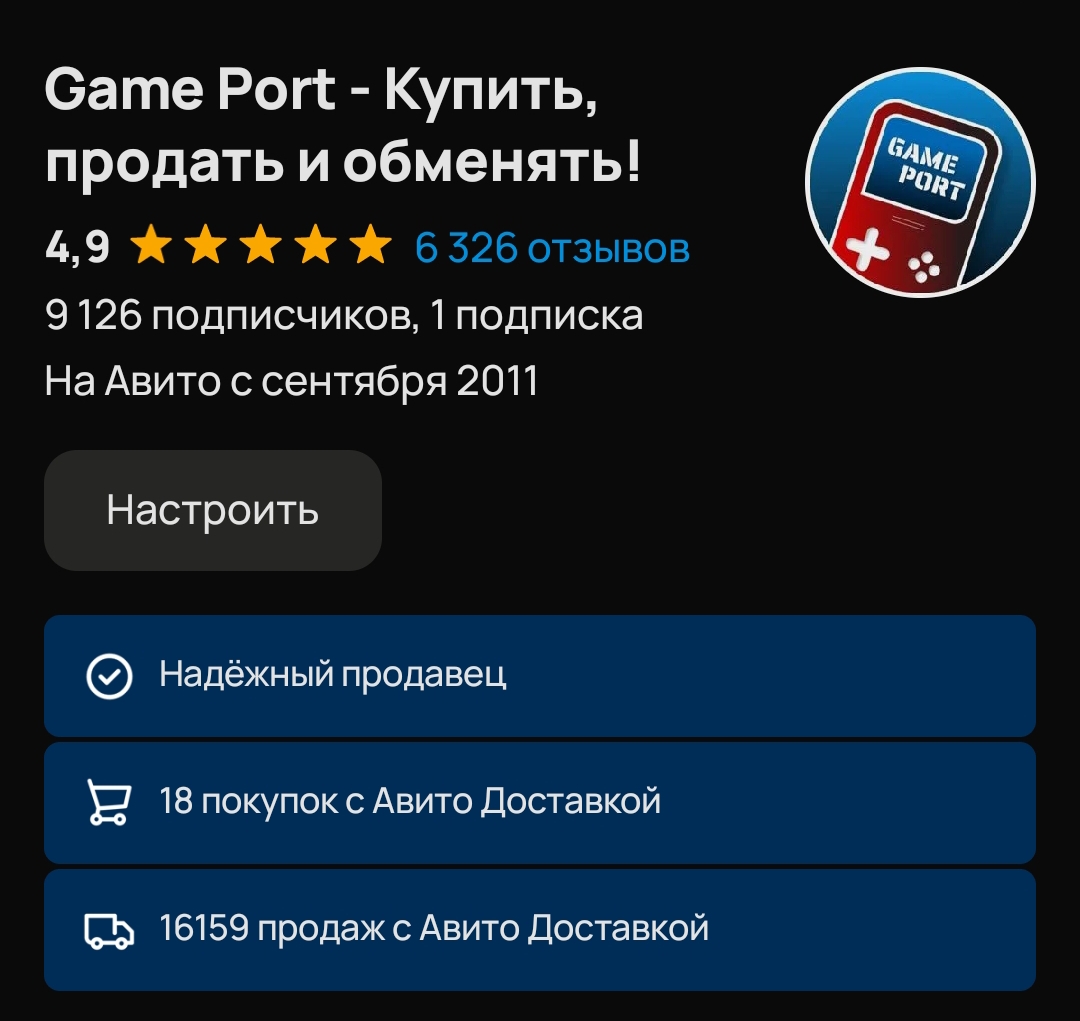View the Game Port profile avatar
Image resolution: width=1080 pixels, height=1021 pixels.
(x=920, y=183)
